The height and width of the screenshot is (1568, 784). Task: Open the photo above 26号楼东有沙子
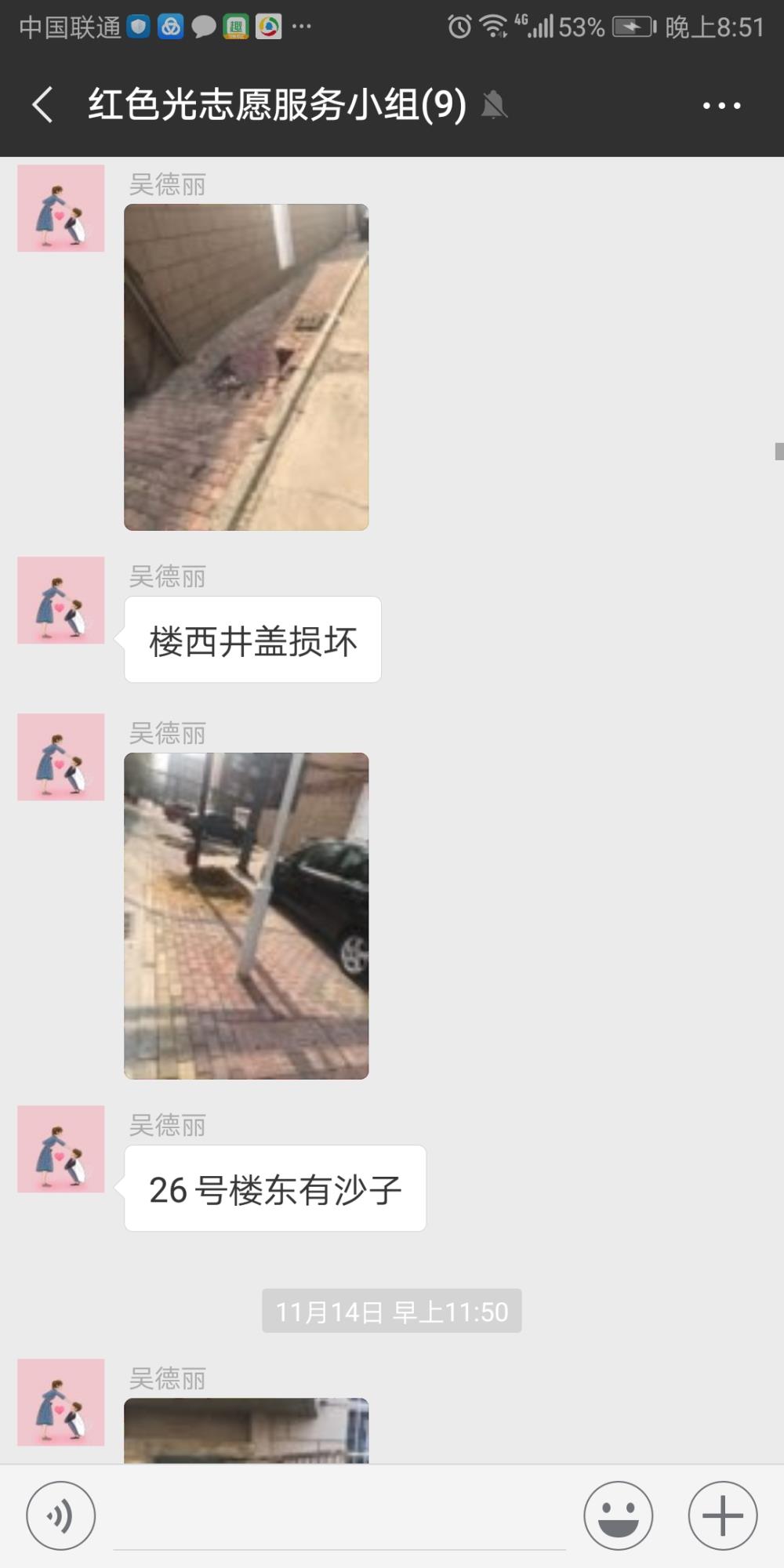tap(246, 916)
